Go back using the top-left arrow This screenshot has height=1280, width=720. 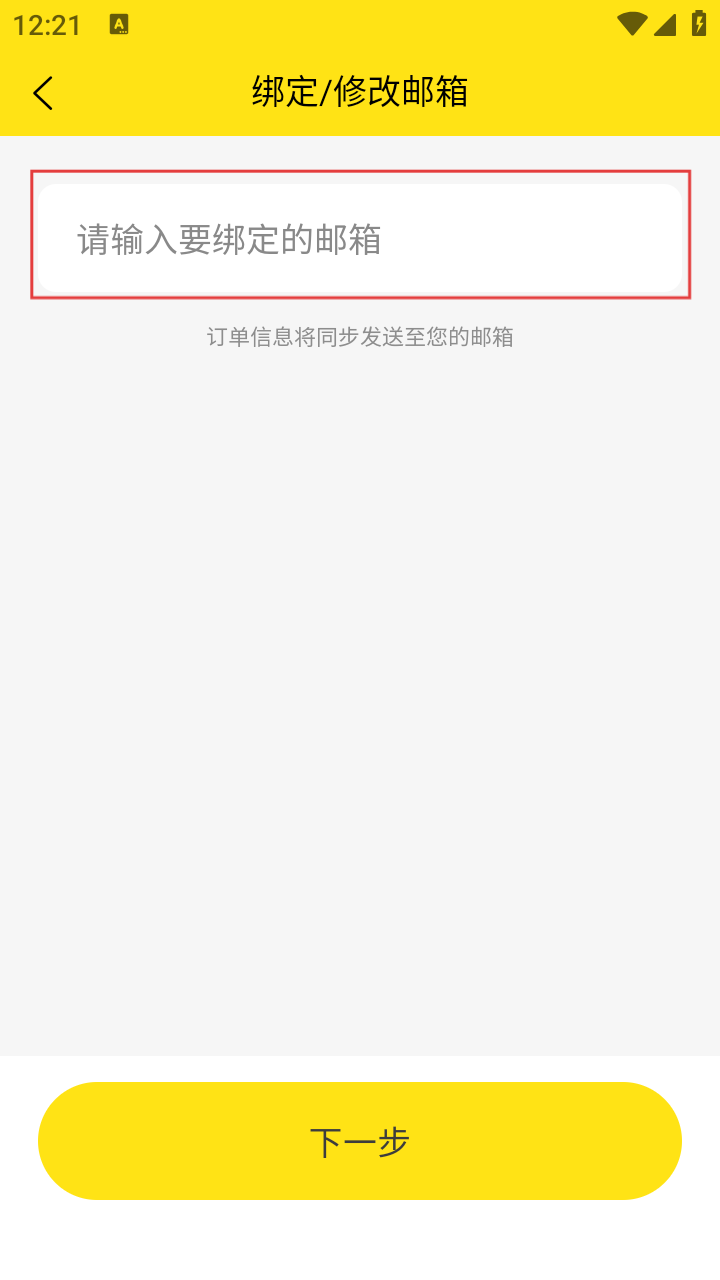pyautogui.click(x=43, y=93)
